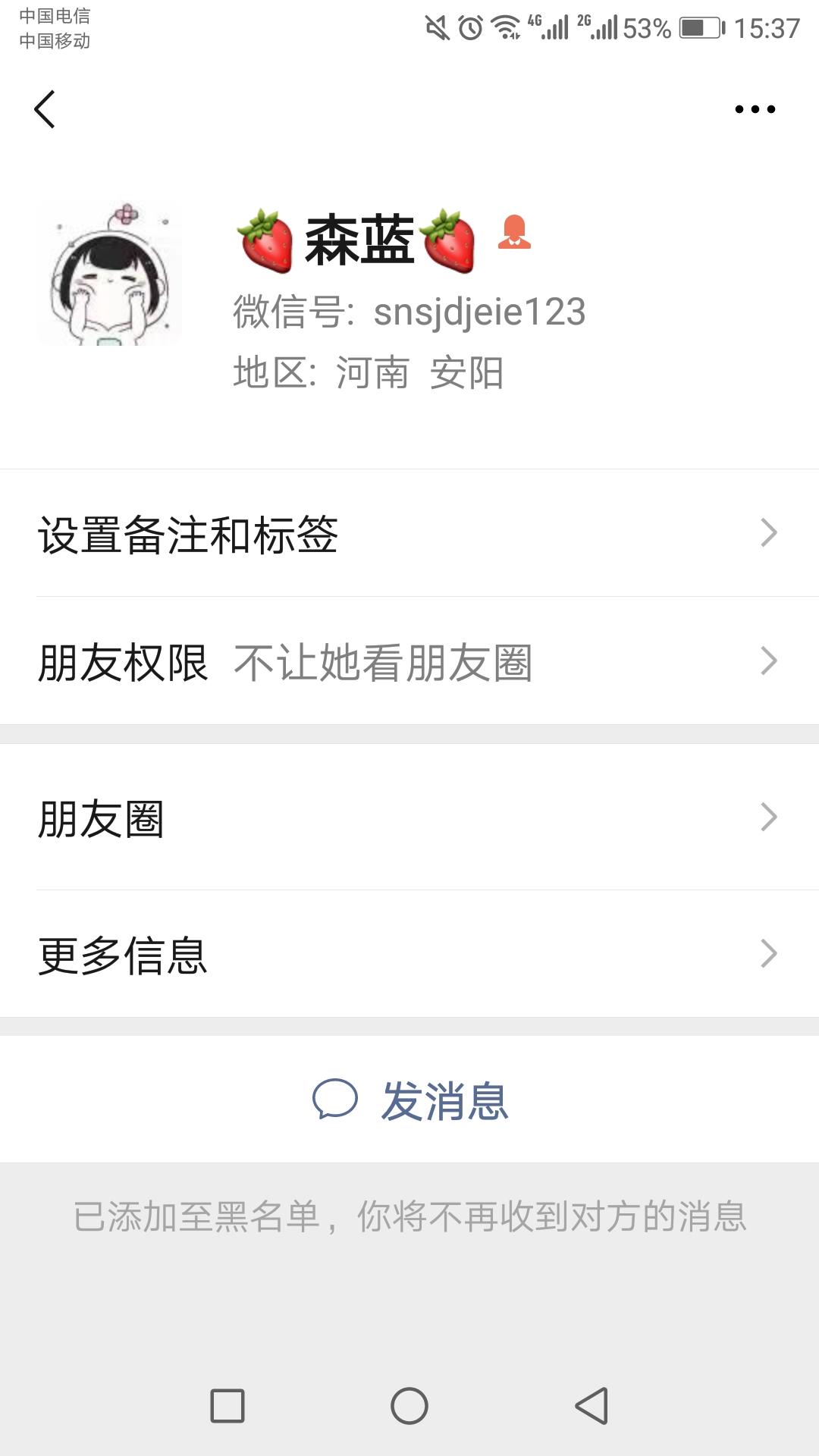Go back using the top-left arrow
The image size is (819, 1456).
click(45, 109)
